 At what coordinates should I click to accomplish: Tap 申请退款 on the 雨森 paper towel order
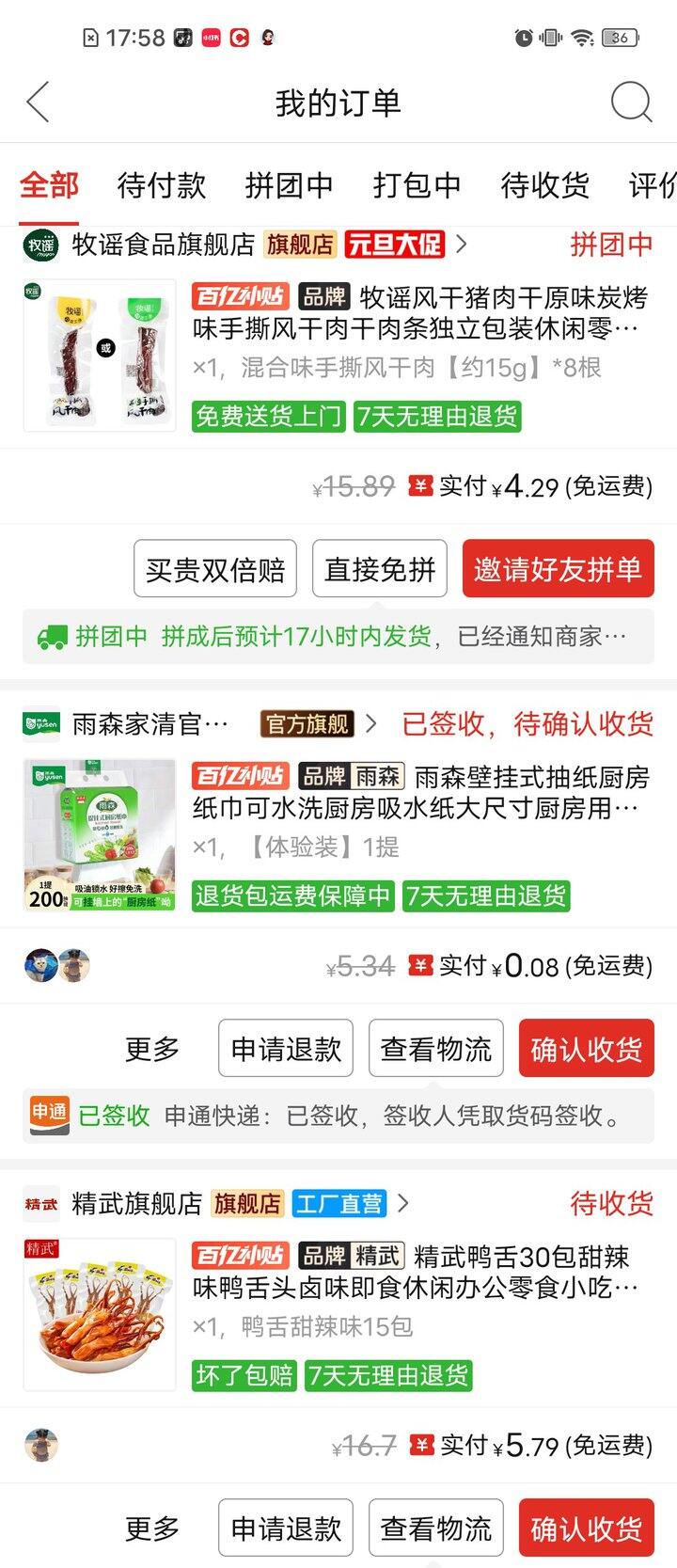coord(286,1049)
